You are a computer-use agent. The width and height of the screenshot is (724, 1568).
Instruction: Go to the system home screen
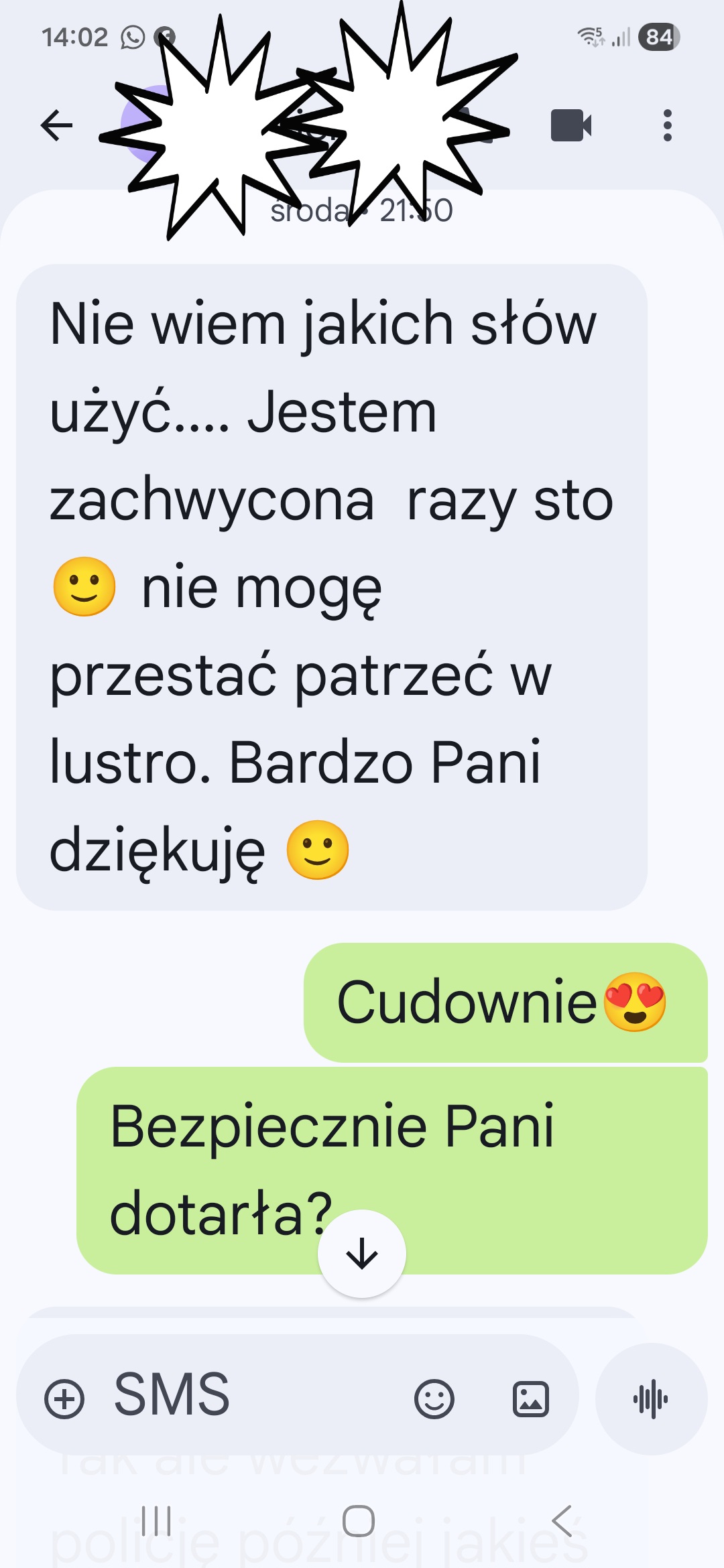(359, 1521)
